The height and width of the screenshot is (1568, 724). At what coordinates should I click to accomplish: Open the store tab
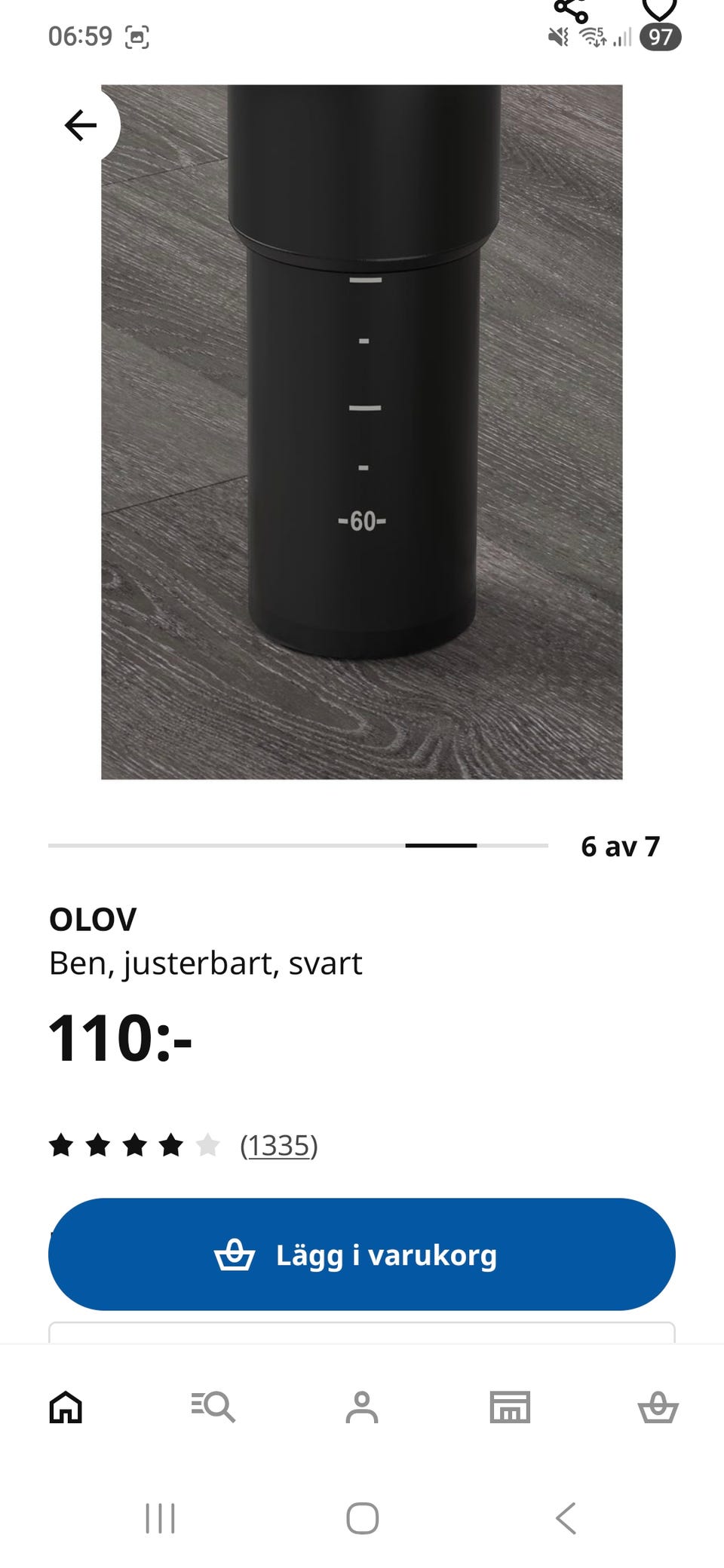[x=510, y=1407]
